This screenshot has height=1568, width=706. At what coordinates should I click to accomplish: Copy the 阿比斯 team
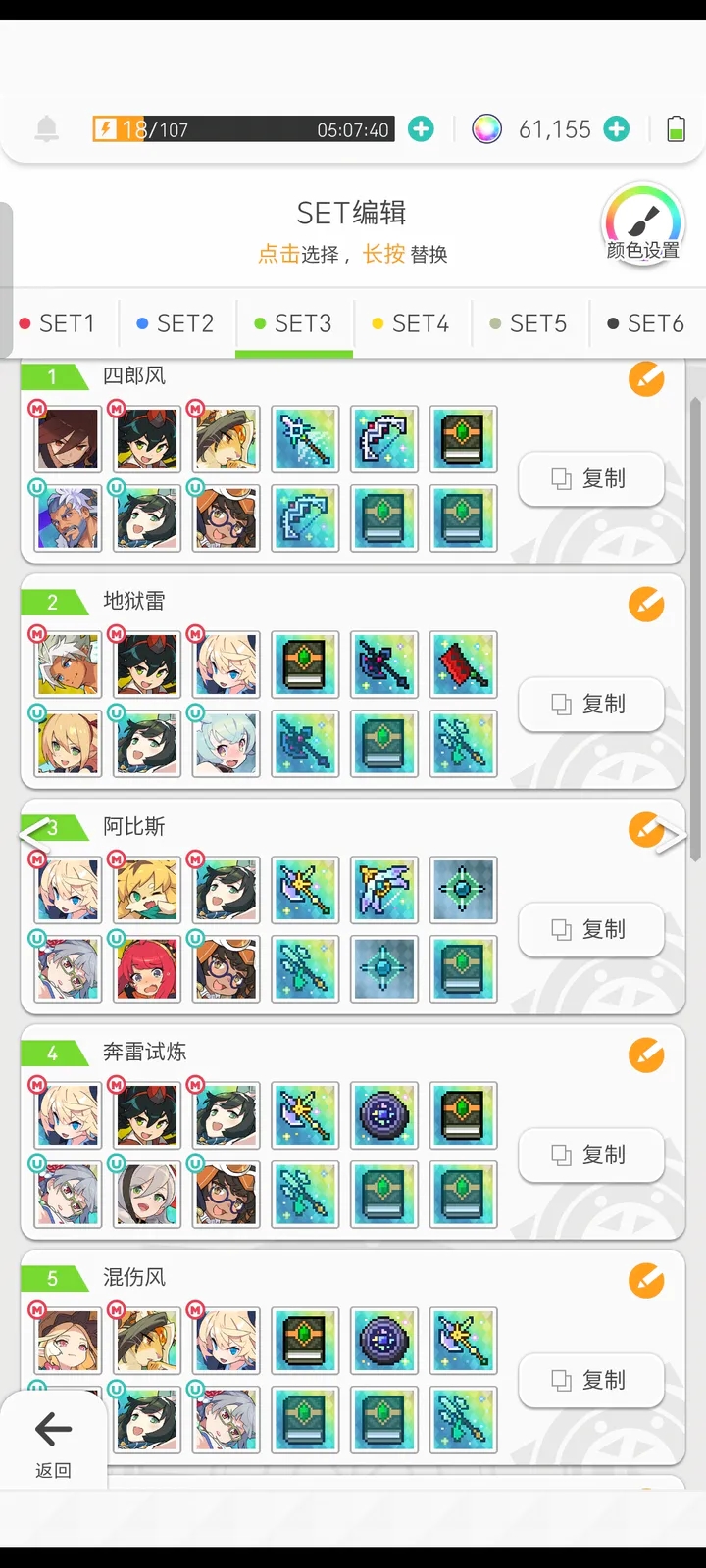point(590,929)
